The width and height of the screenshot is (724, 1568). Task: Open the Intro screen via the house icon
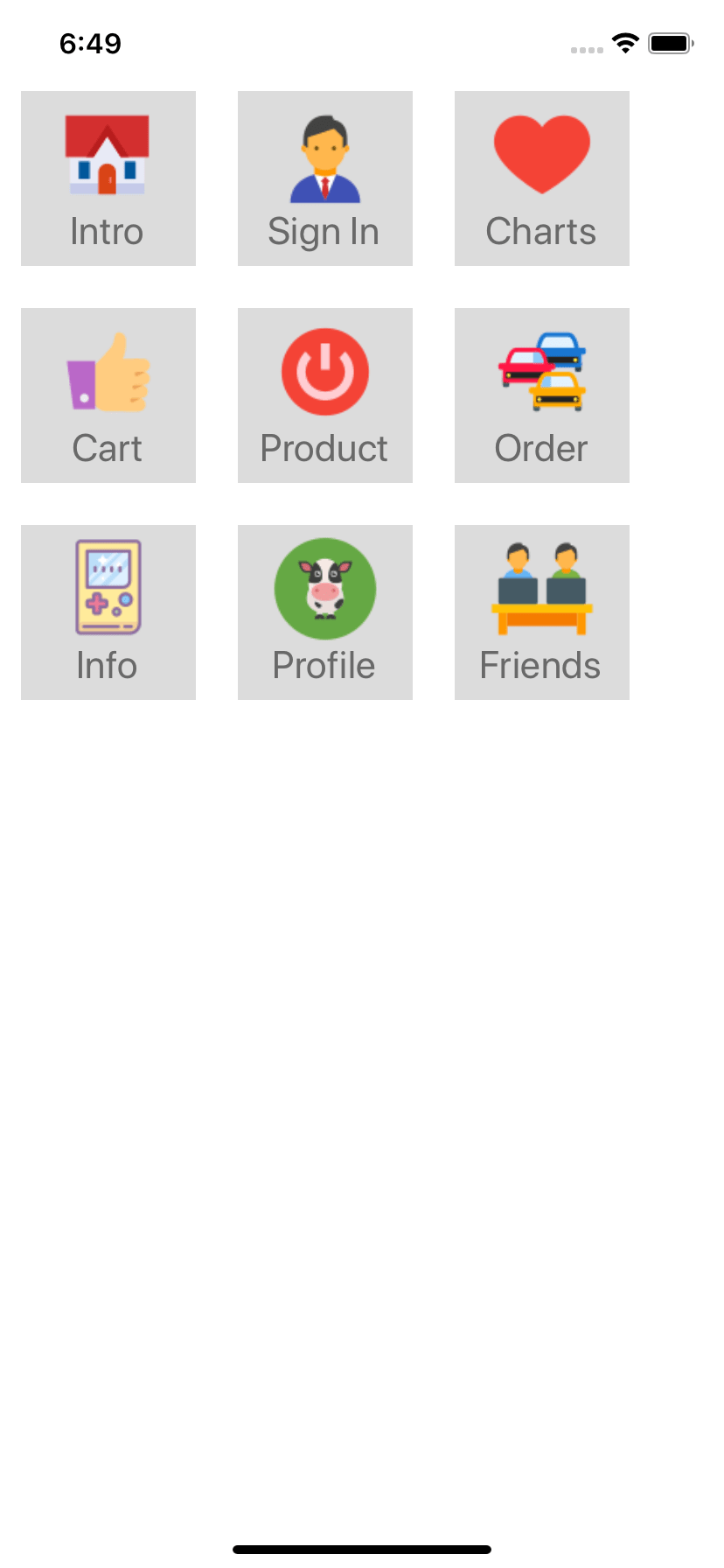108,153
